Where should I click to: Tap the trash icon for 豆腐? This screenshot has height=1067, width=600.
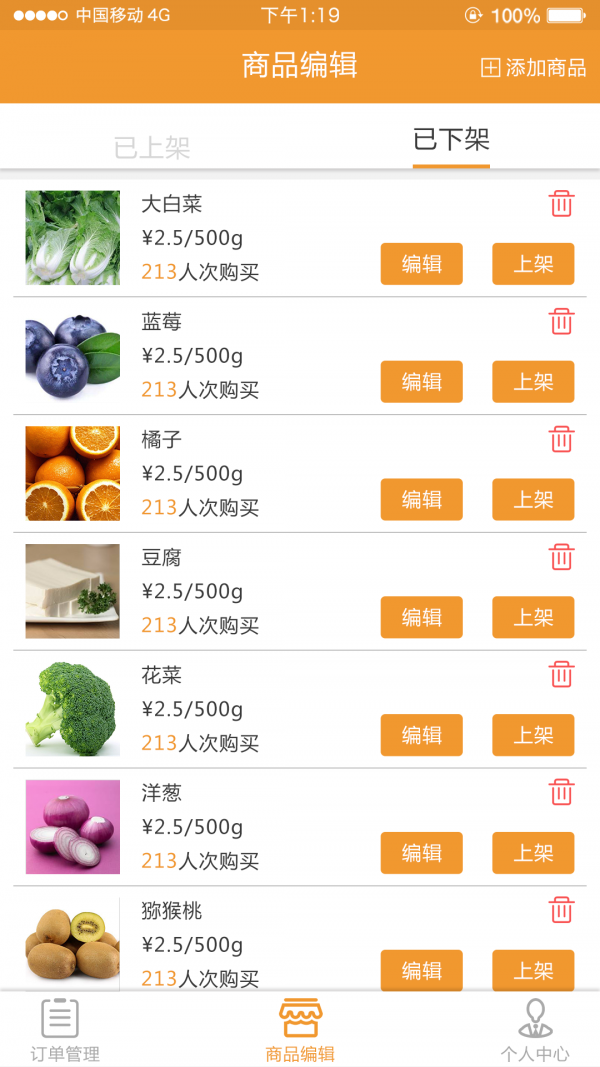[x=562, y=558]
